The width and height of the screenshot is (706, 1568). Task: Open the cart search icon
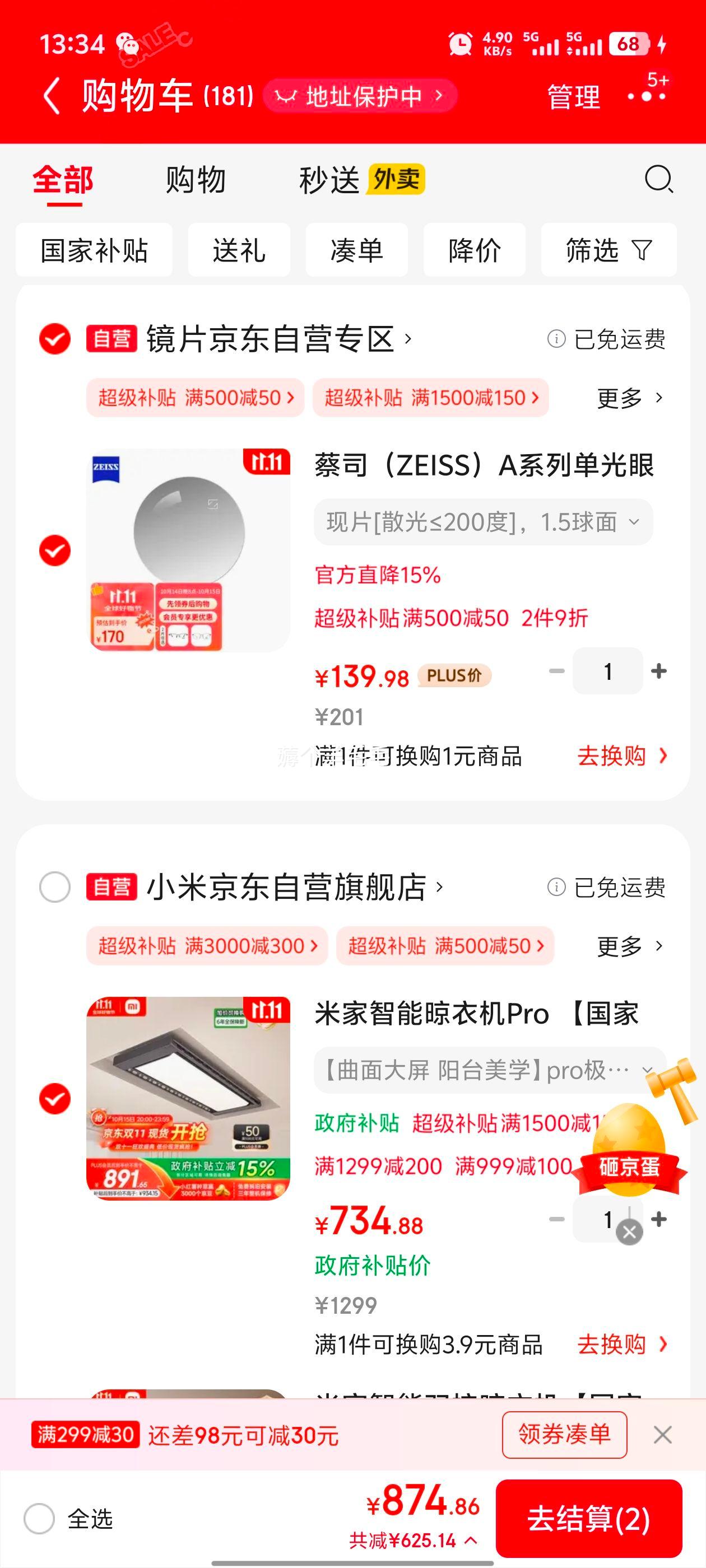click(658, 180)
